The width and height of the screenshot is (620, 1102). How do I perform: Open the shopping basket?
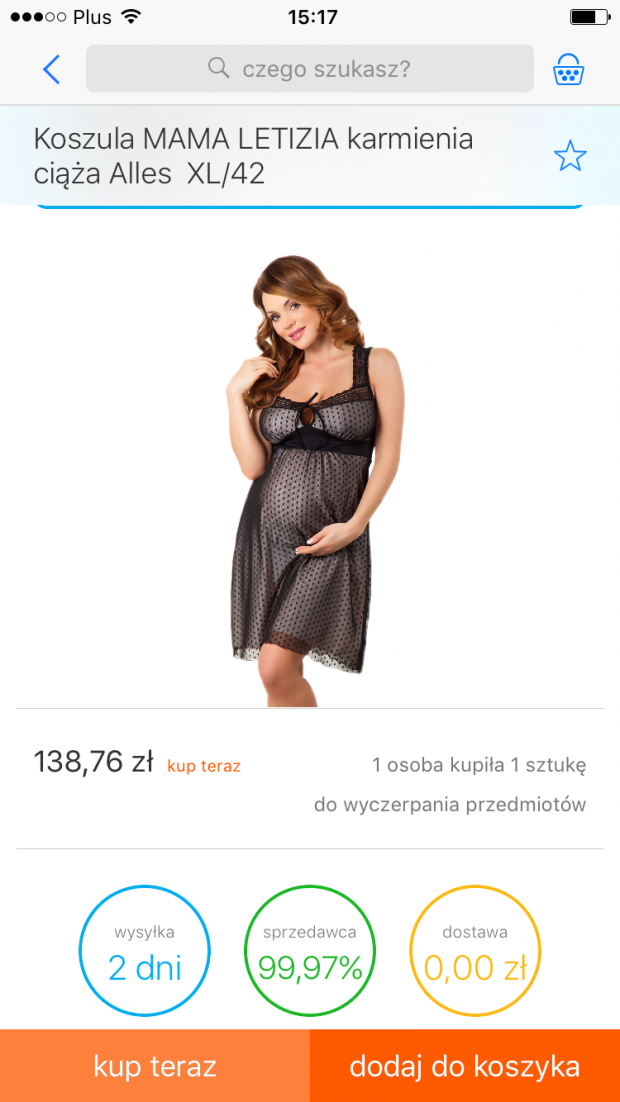[568, 69]
